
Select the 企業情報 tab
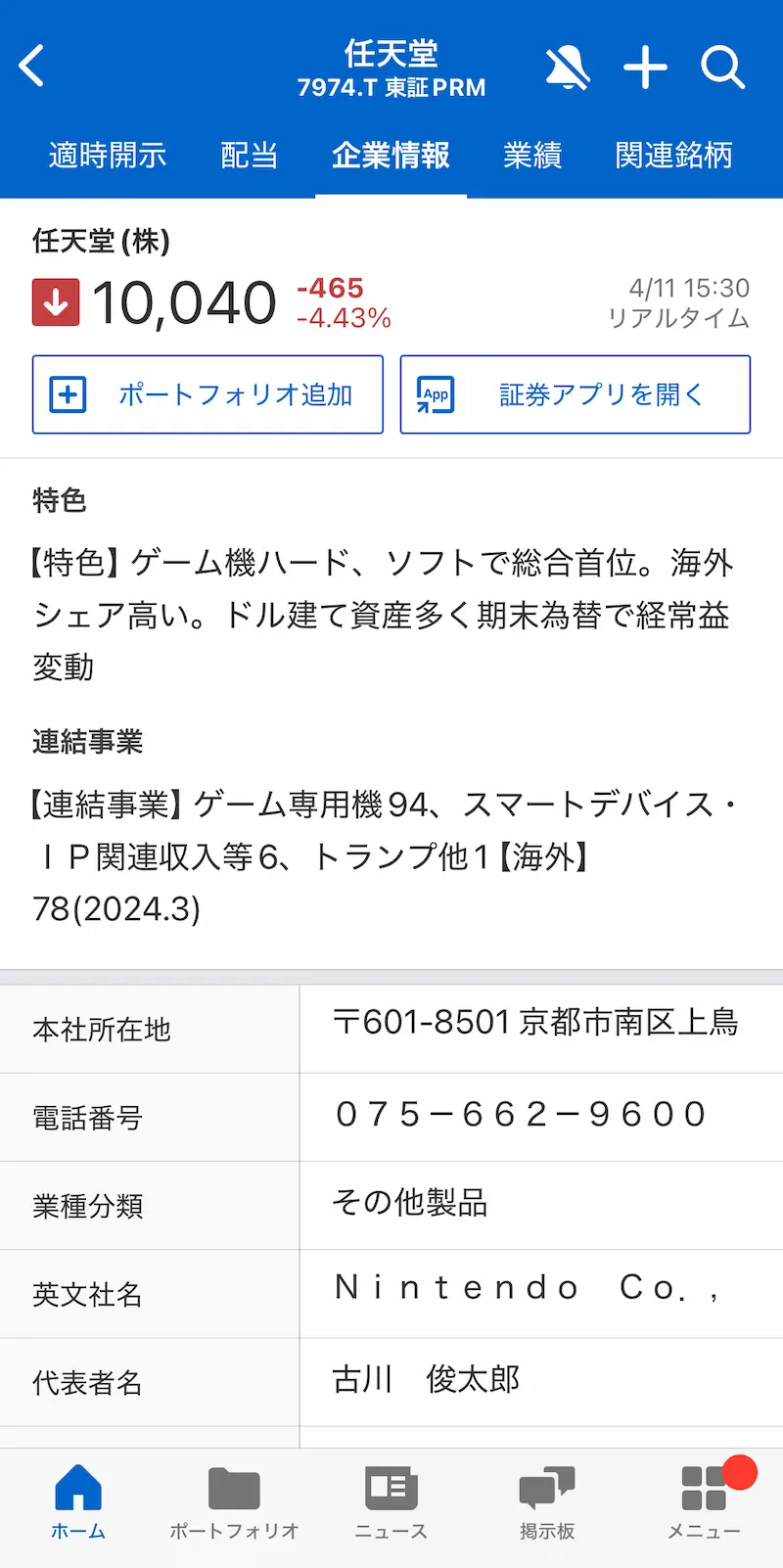[391, 155]
